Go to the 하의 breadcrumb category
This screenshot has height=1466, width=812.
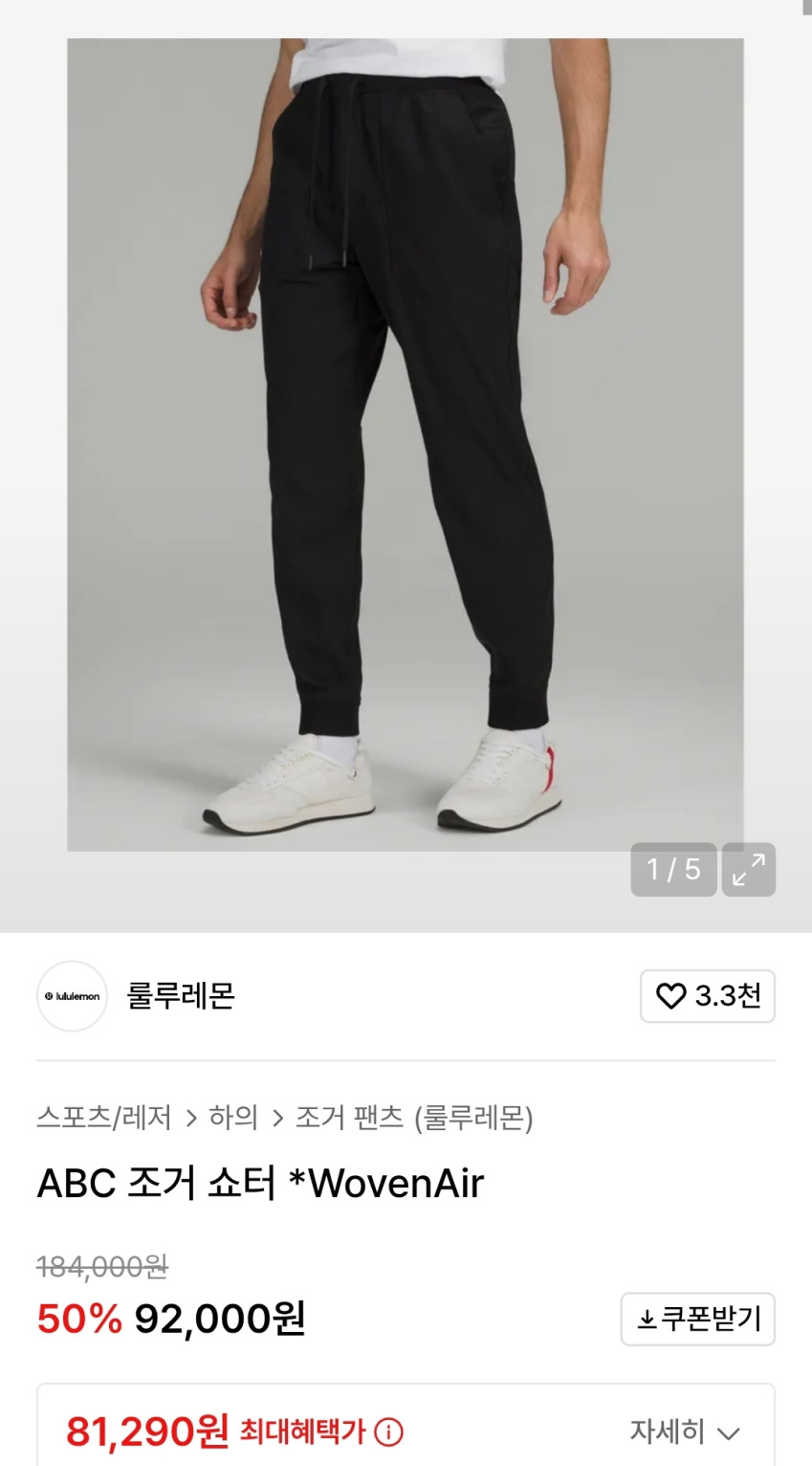[233, 1117]
